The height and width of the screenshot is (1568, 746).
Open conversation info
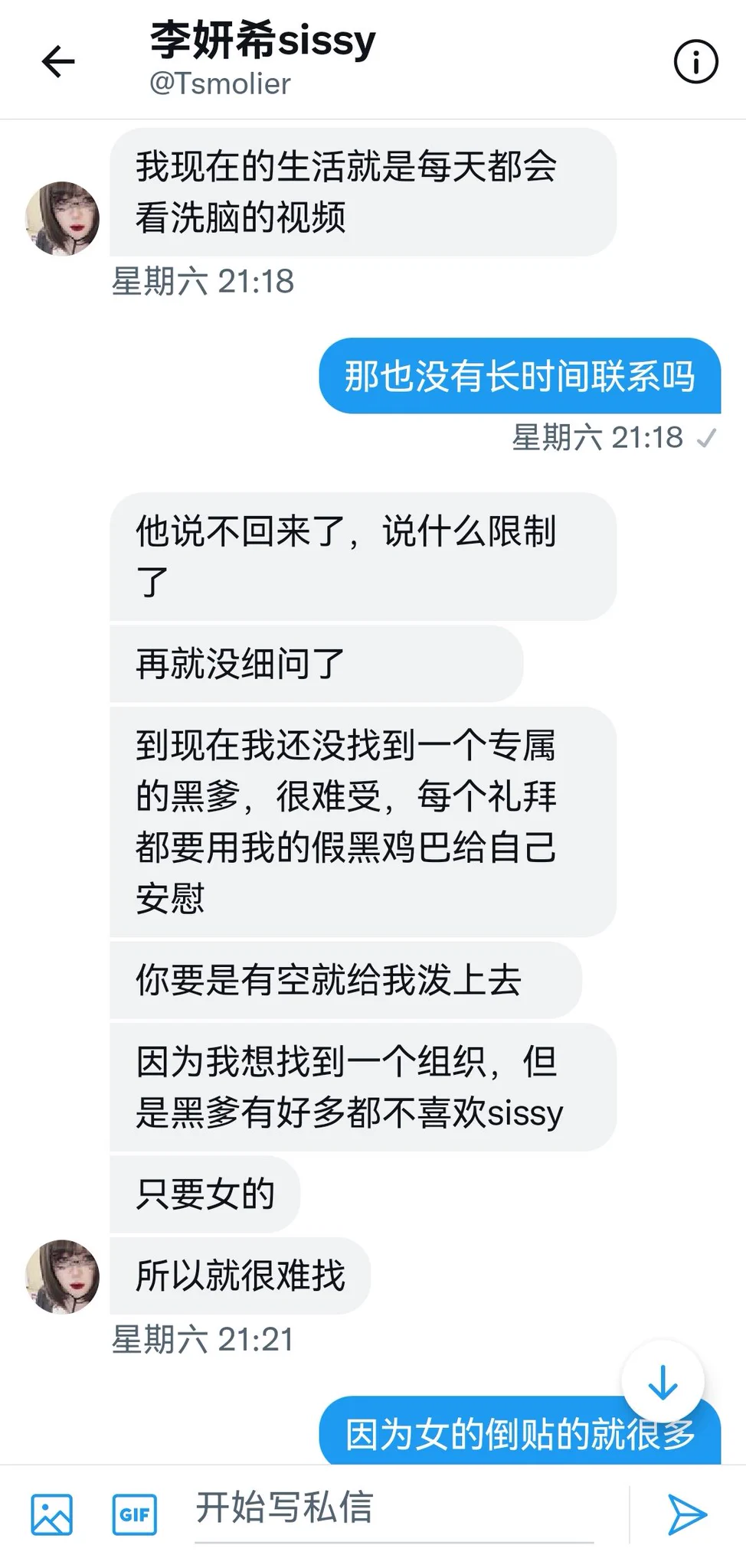[x=695, y=62]
